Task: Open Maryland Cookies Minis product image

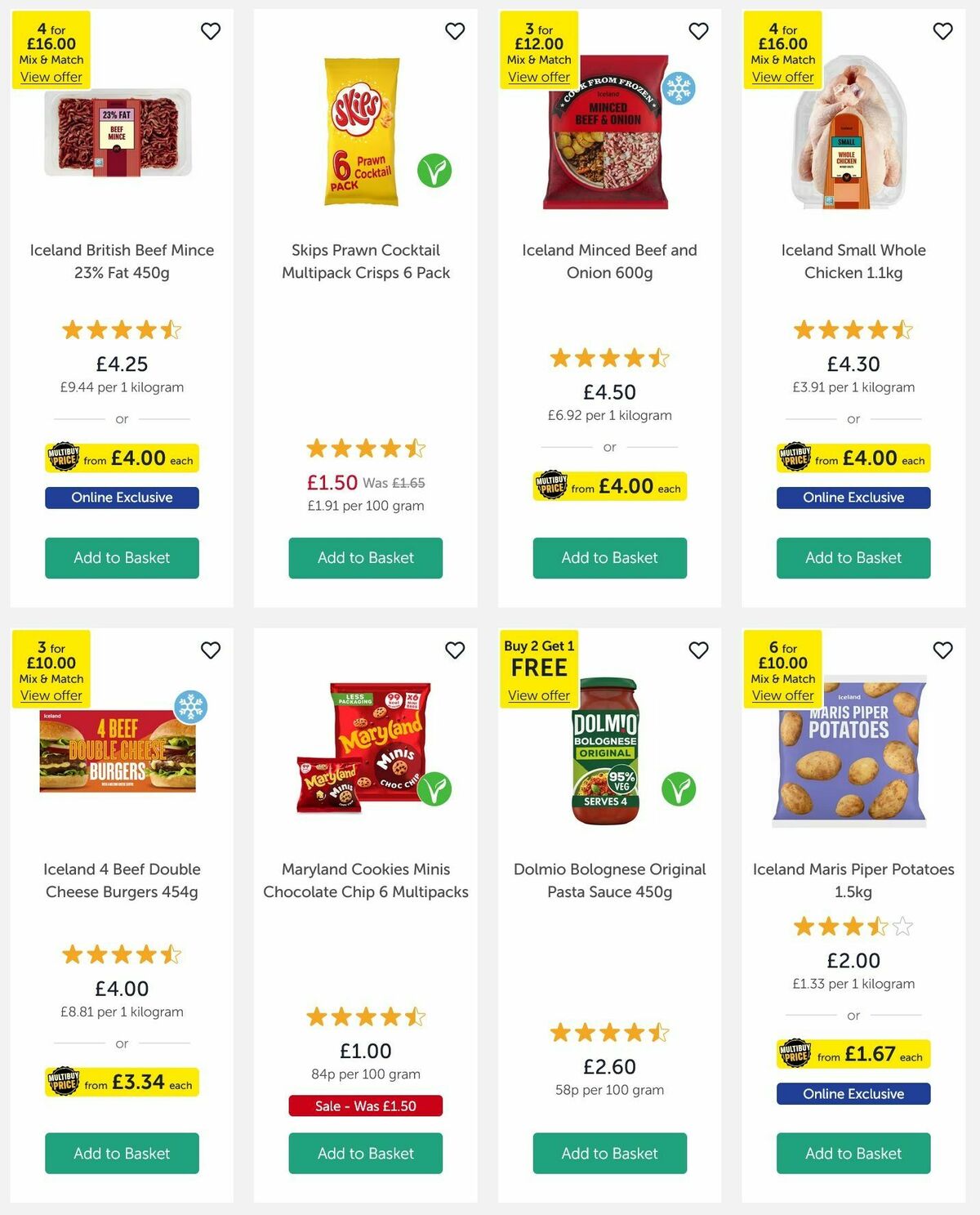Action: coord(365,748)
